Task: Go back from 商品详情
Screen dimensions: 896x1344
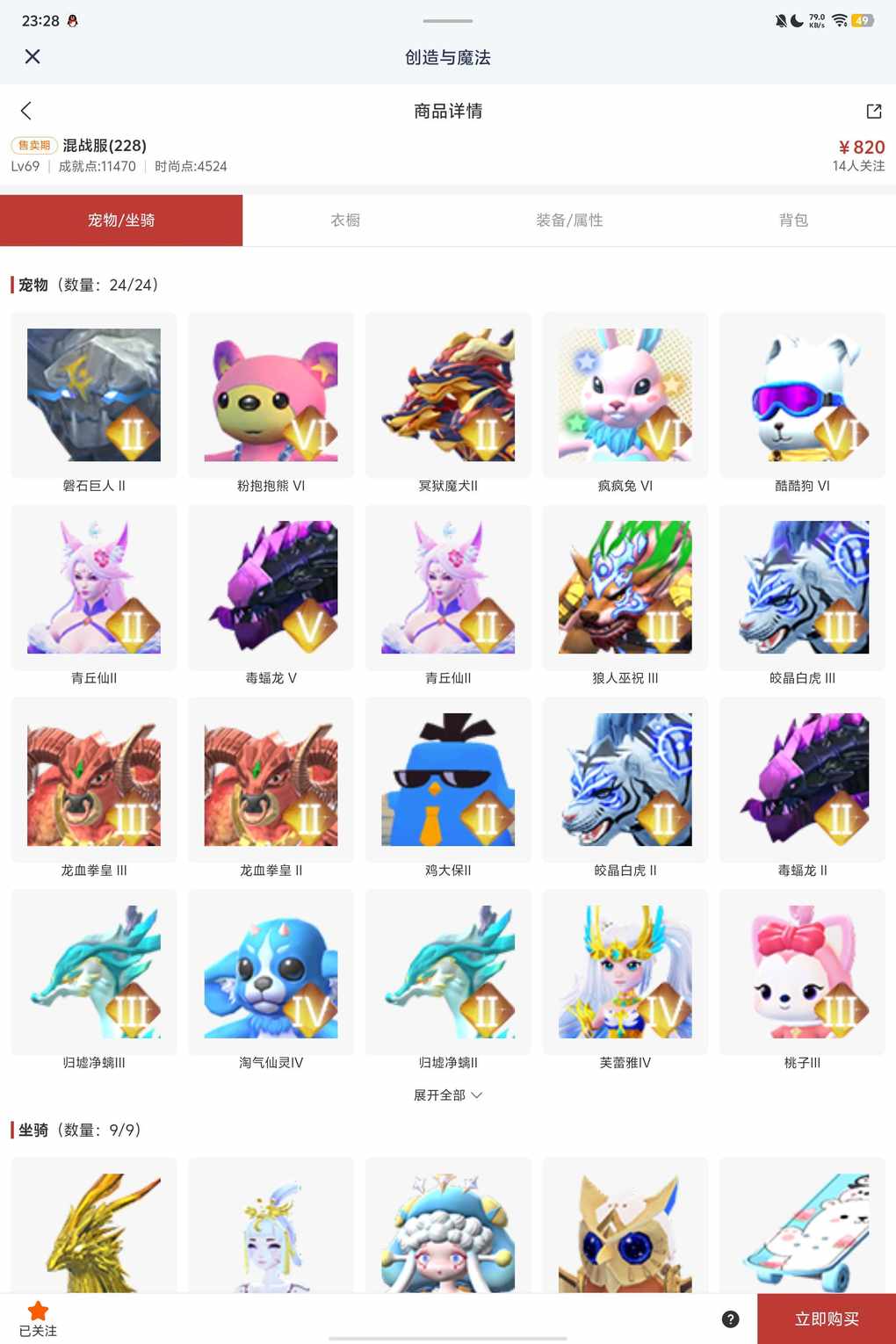Action: pyautogui.click(x=25, y=111)
